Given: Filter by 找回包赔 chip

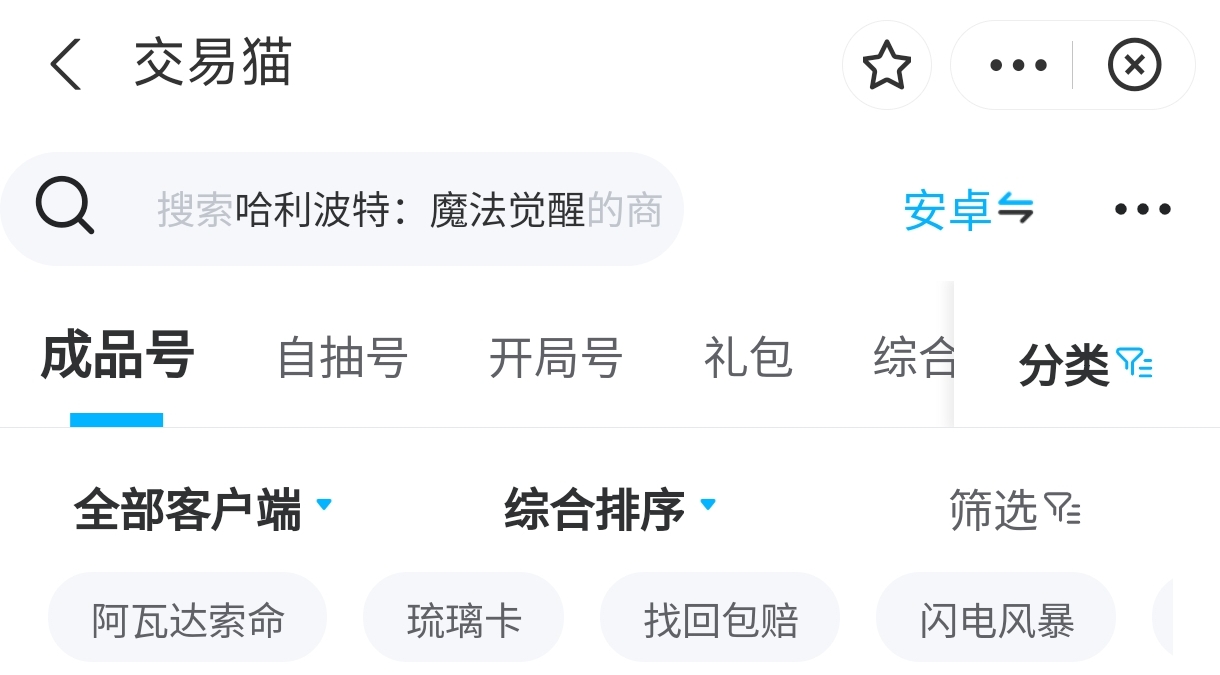Looking at the screenshot, I should pyautogui.click(x=720, y=620).
